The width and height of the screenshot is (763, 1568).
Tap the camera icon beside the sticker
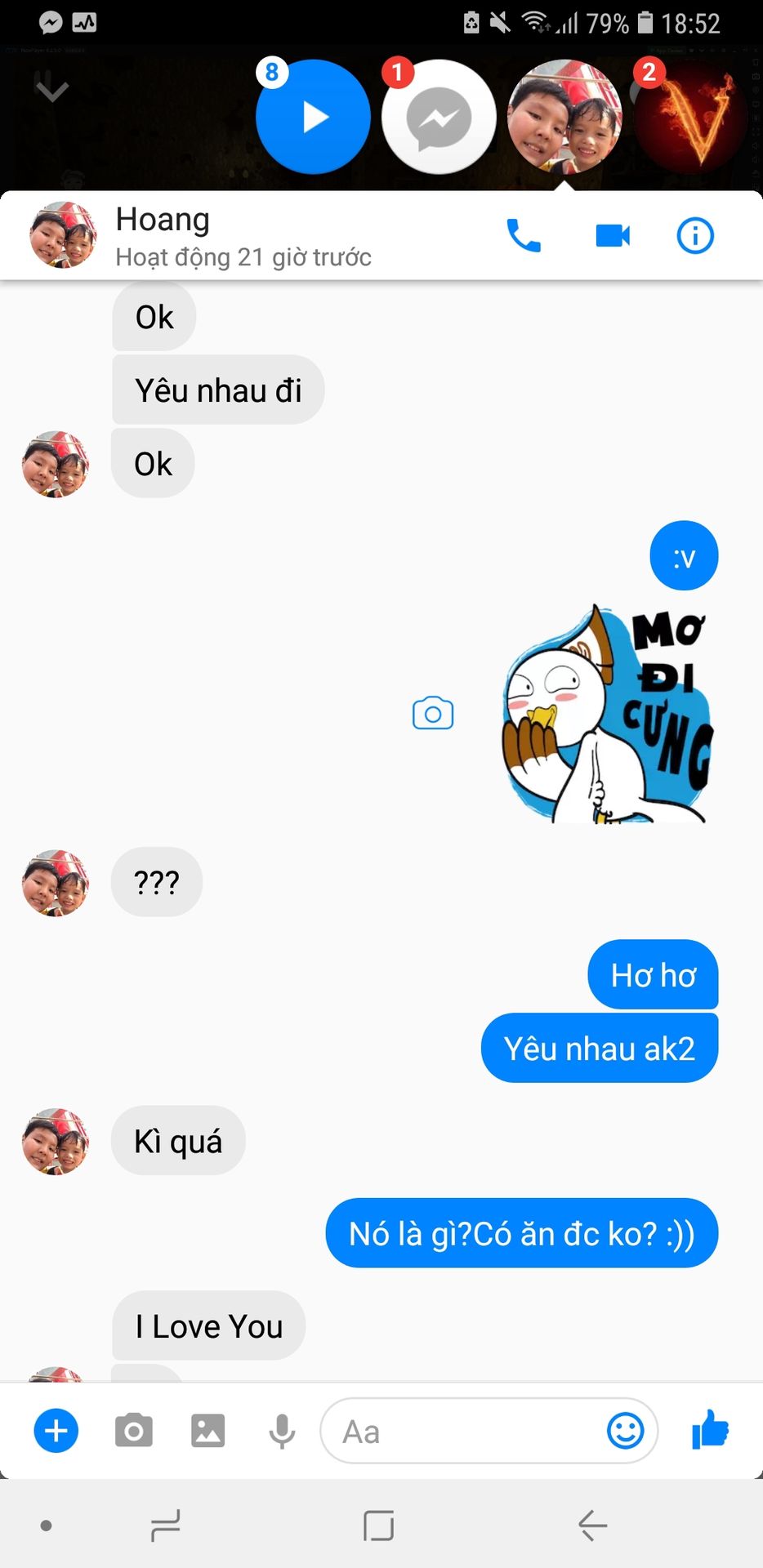click(x=433, y=714)
